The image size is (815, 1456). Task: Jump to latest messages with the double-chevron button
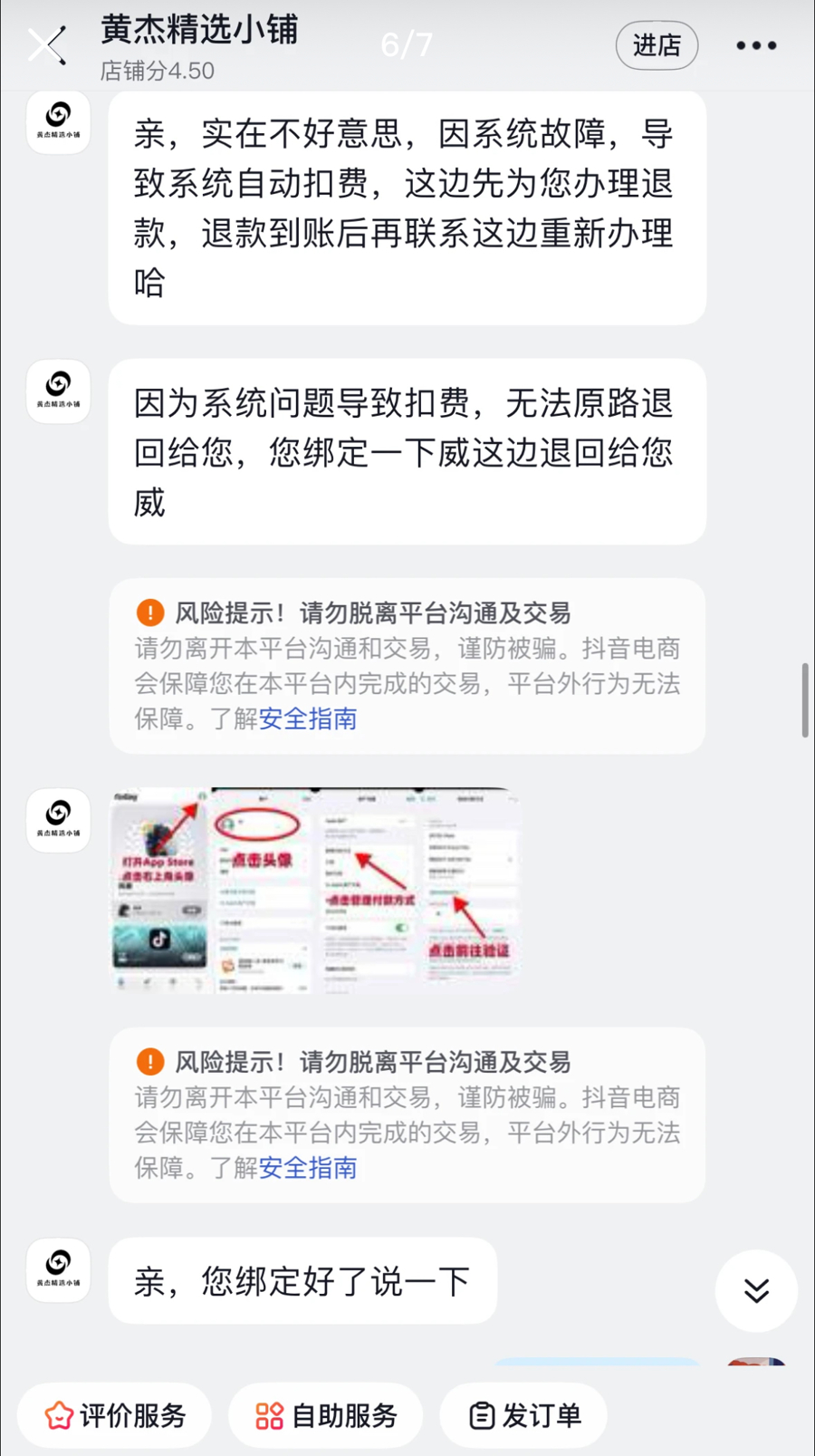pyautogui.click(x=756, y=1290)
